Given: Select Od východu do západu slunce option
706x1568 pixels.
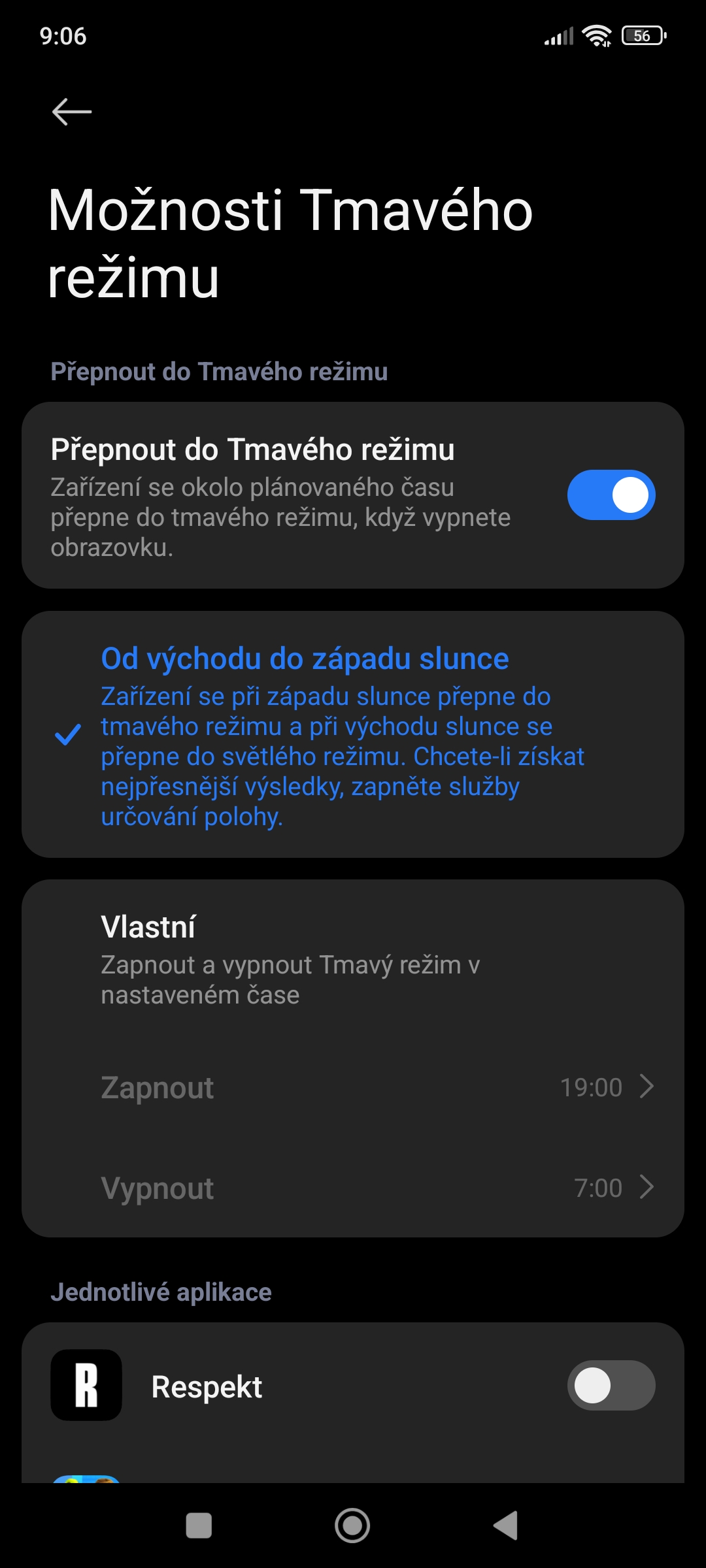Looking at the screenshot, I should (x=353, y=734).
